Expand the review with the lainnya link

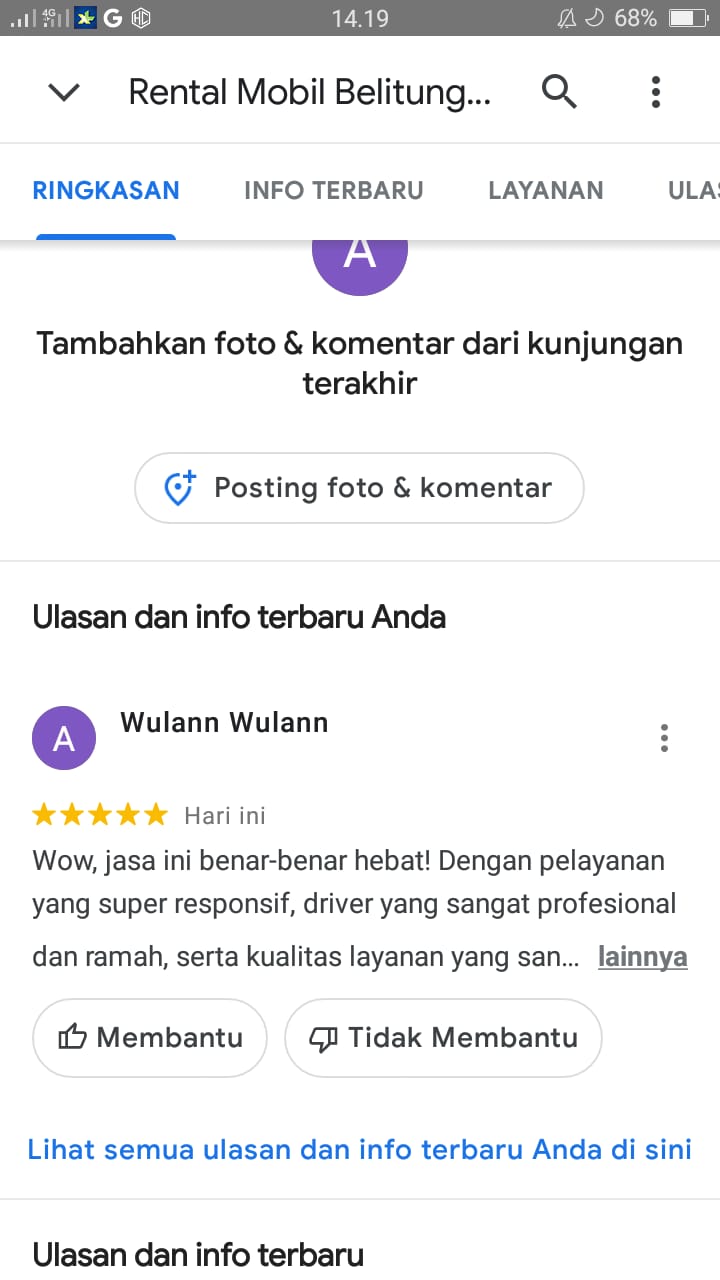click(643, 957)
